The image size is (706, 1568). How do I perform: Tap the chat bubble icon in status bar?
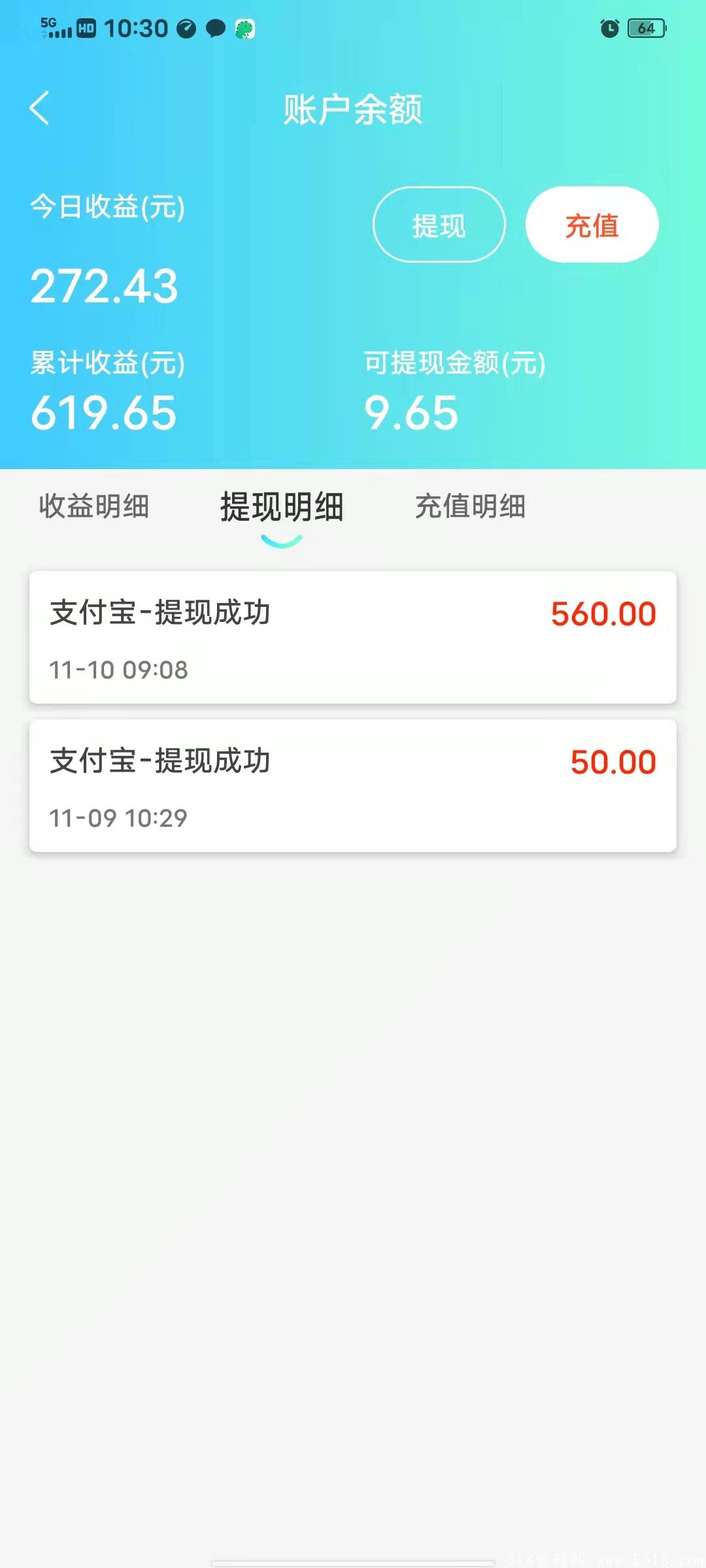click(x=216, y=29)
